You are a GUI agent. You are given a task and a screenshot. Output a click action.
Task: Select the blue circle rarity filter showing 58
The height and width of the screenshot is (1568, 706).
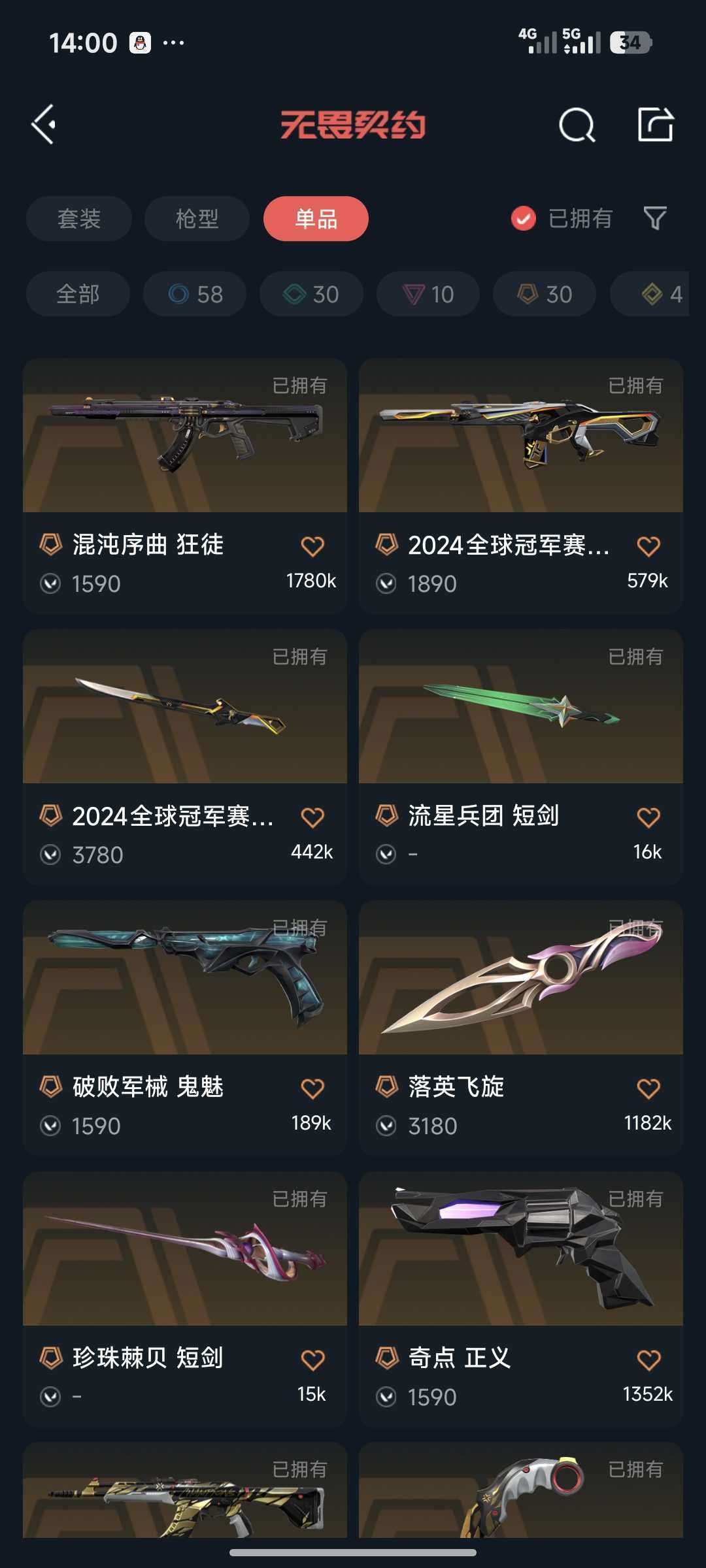194,294
